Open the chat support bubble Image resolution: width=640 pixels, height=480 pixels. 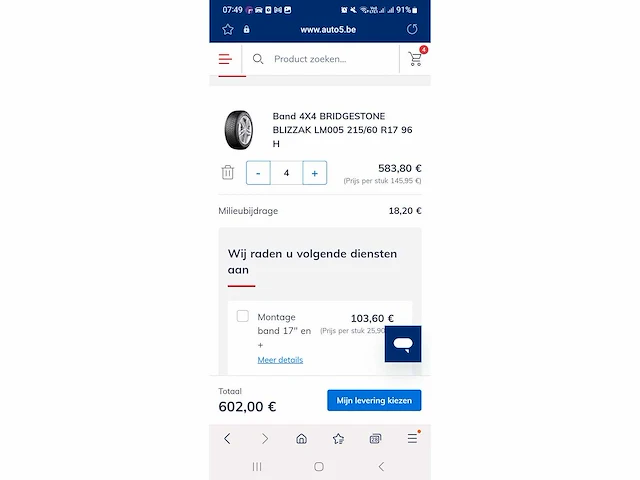pos(403,344)
